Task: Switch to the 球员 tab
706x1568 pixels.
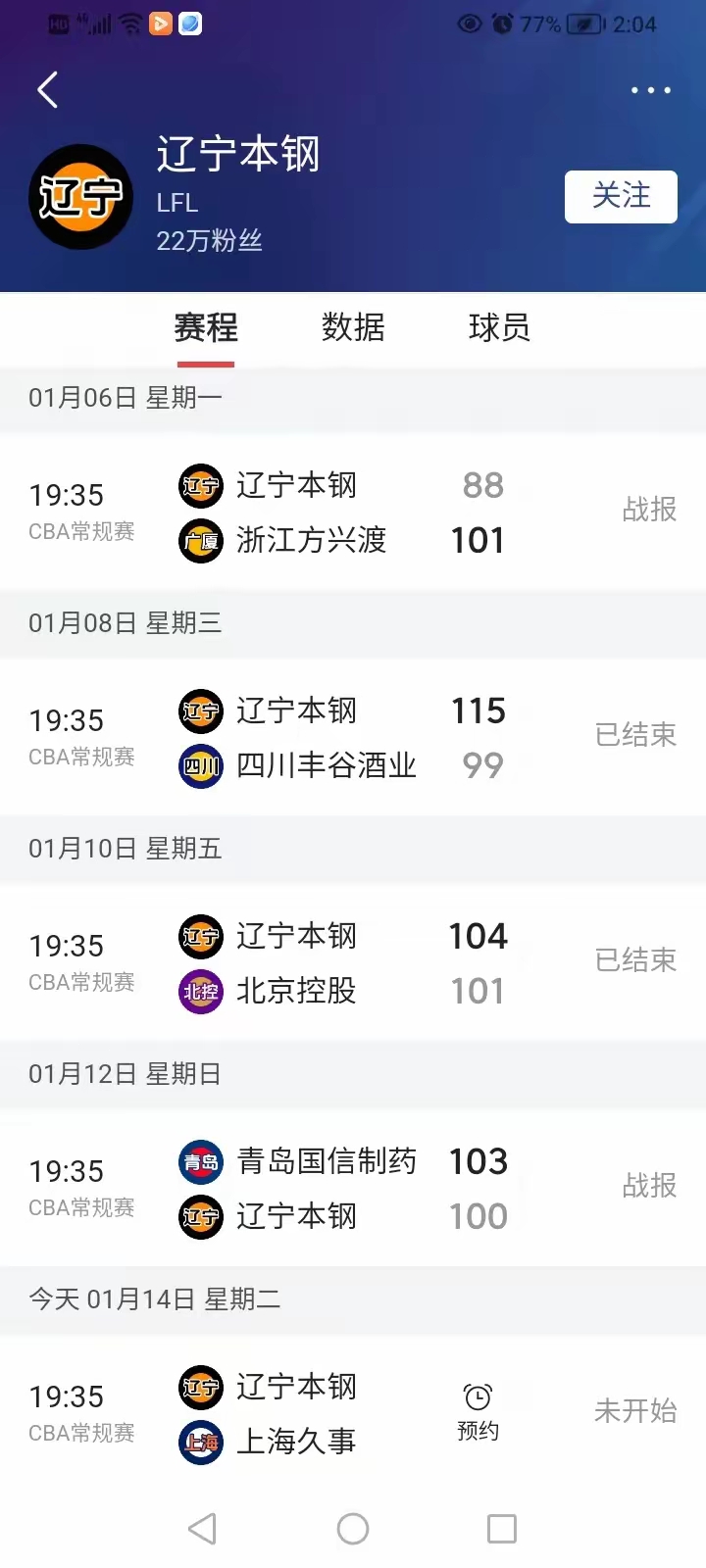Action: [498, 328]
